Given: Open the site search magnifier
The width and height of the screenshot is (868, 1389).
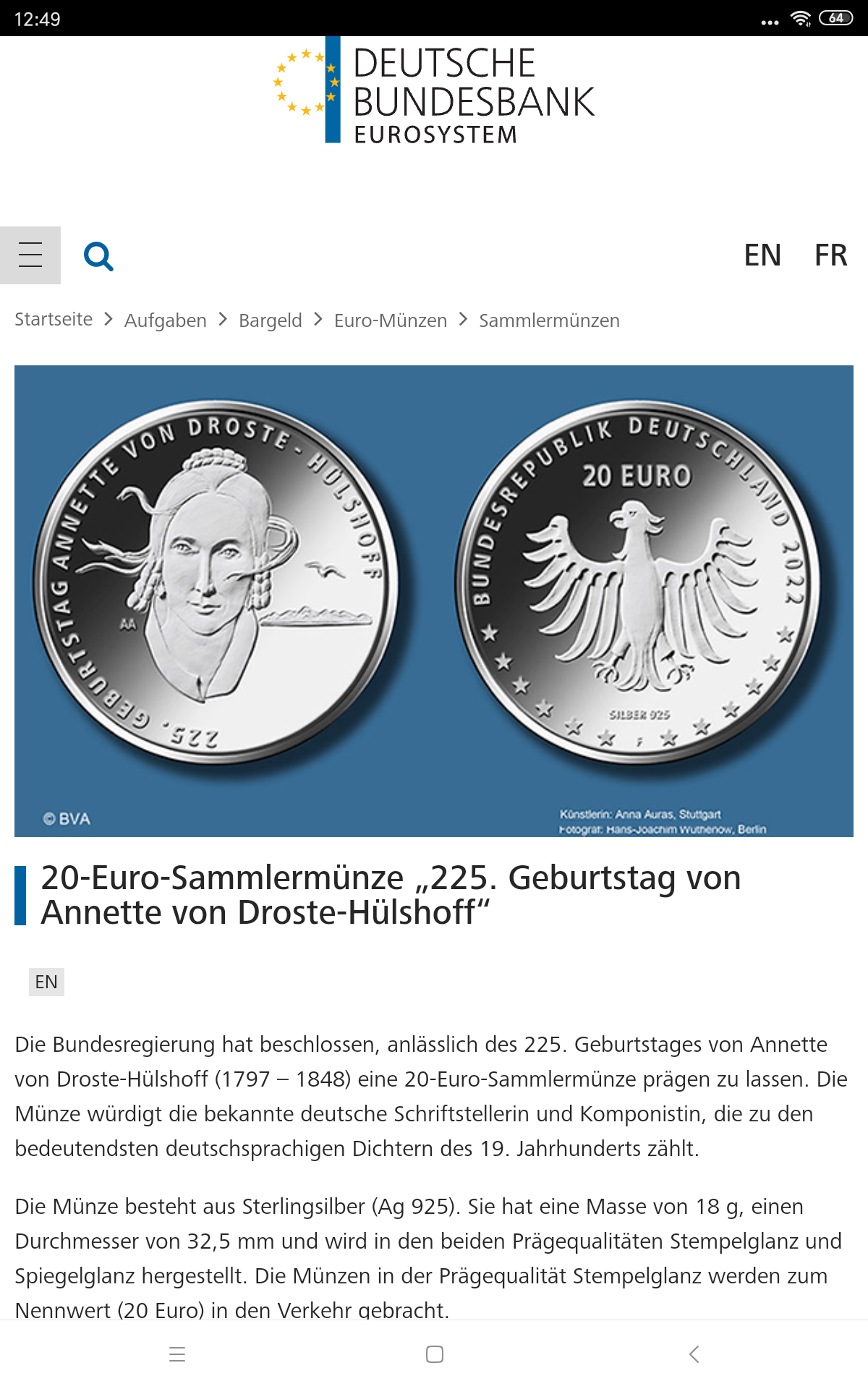Looking at the screenshot, I should (98, 256).
